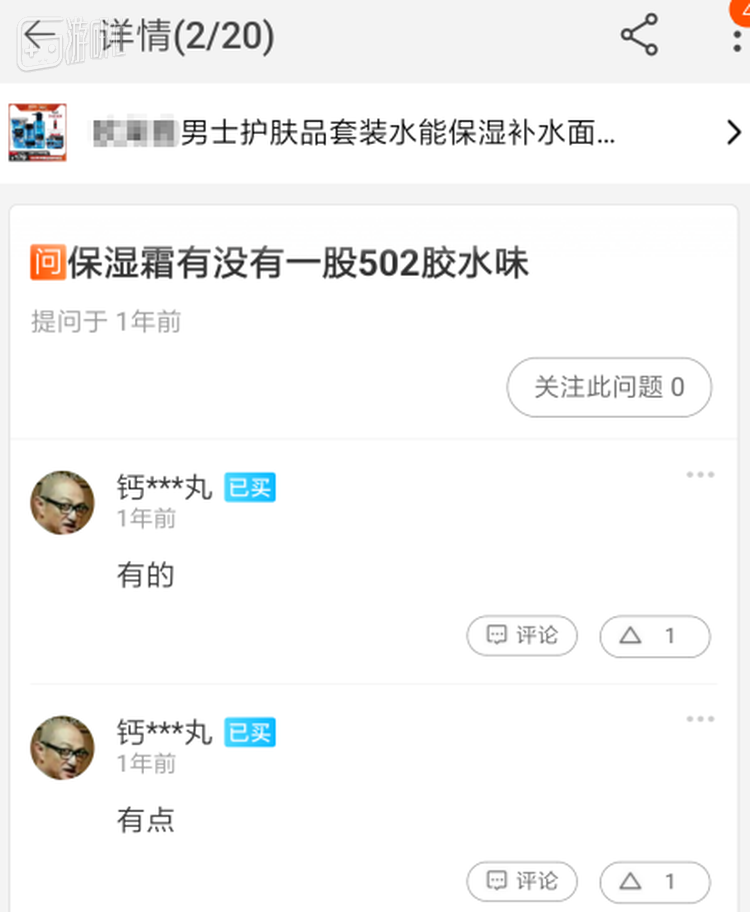View the avatar beside answer "有的"
The image size is (750, 912).
tap(62, 502)
